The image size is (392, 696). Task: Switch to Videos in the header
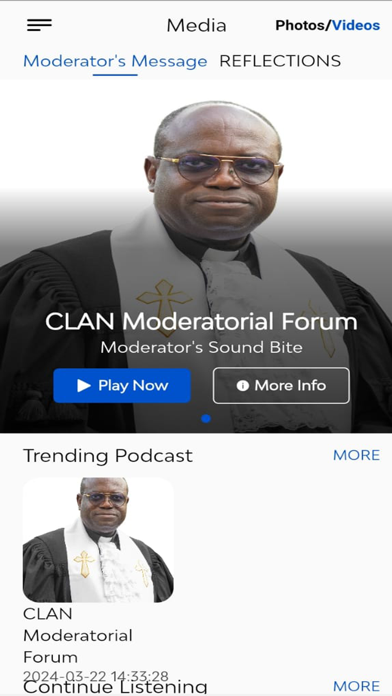point(356,25)
